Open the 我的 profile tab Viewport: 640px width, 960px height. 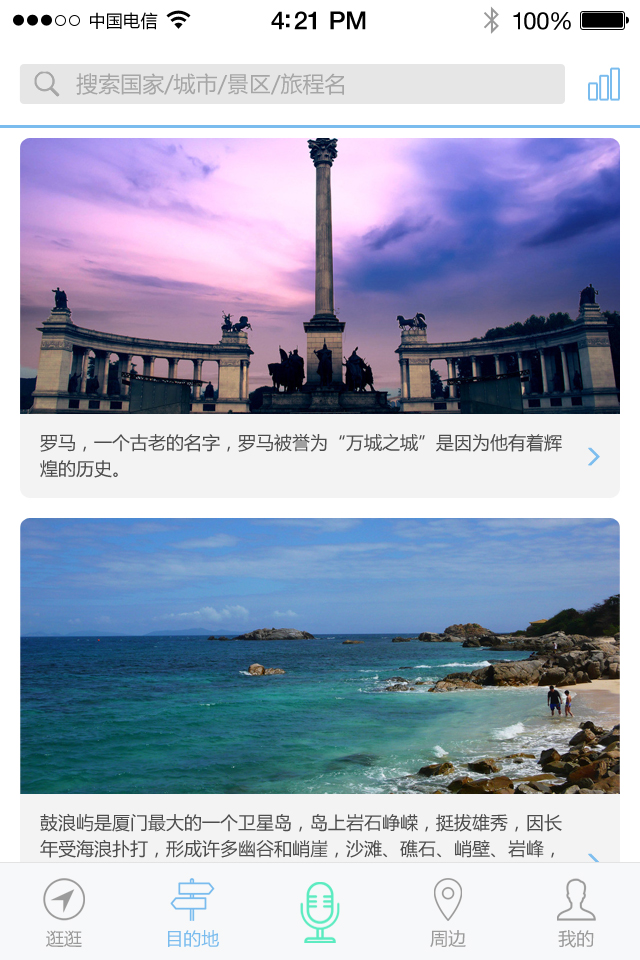[576, 912]
